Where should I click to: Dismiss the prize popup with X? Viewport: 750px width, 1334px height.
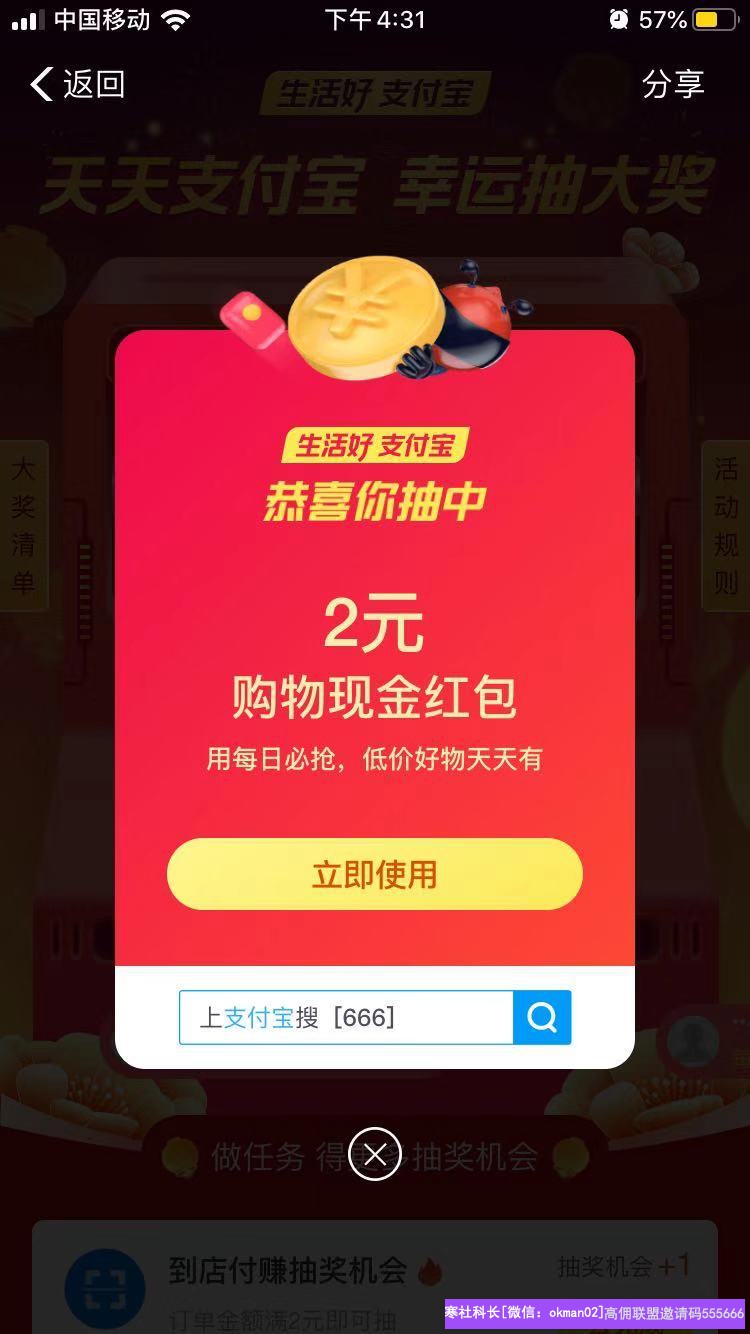[x=375, y=1154]
